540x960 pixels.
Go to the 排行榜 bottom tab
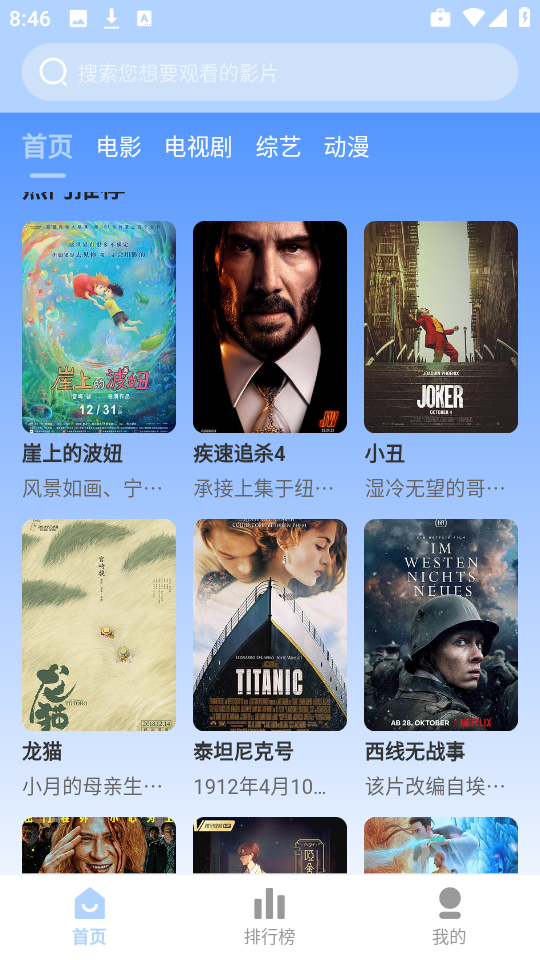click(269, 917)
